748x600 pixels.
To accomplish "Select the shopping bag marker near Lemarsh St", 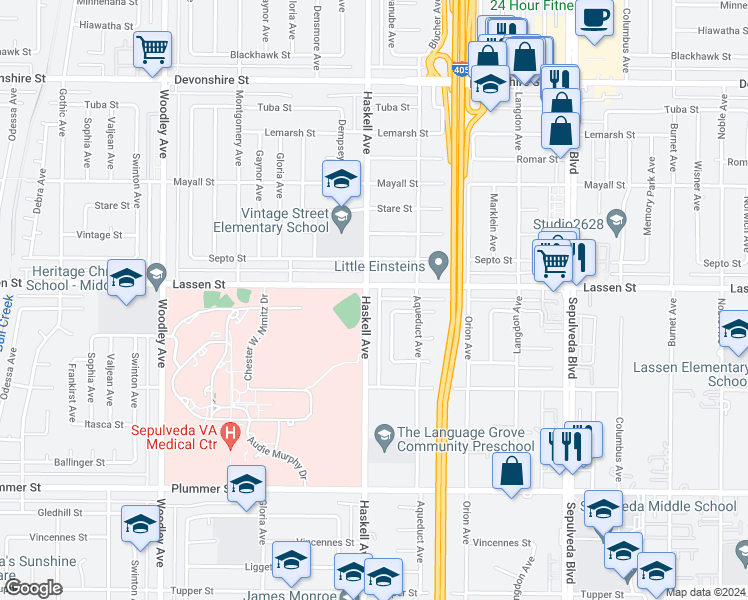I will tap(561, 130).
